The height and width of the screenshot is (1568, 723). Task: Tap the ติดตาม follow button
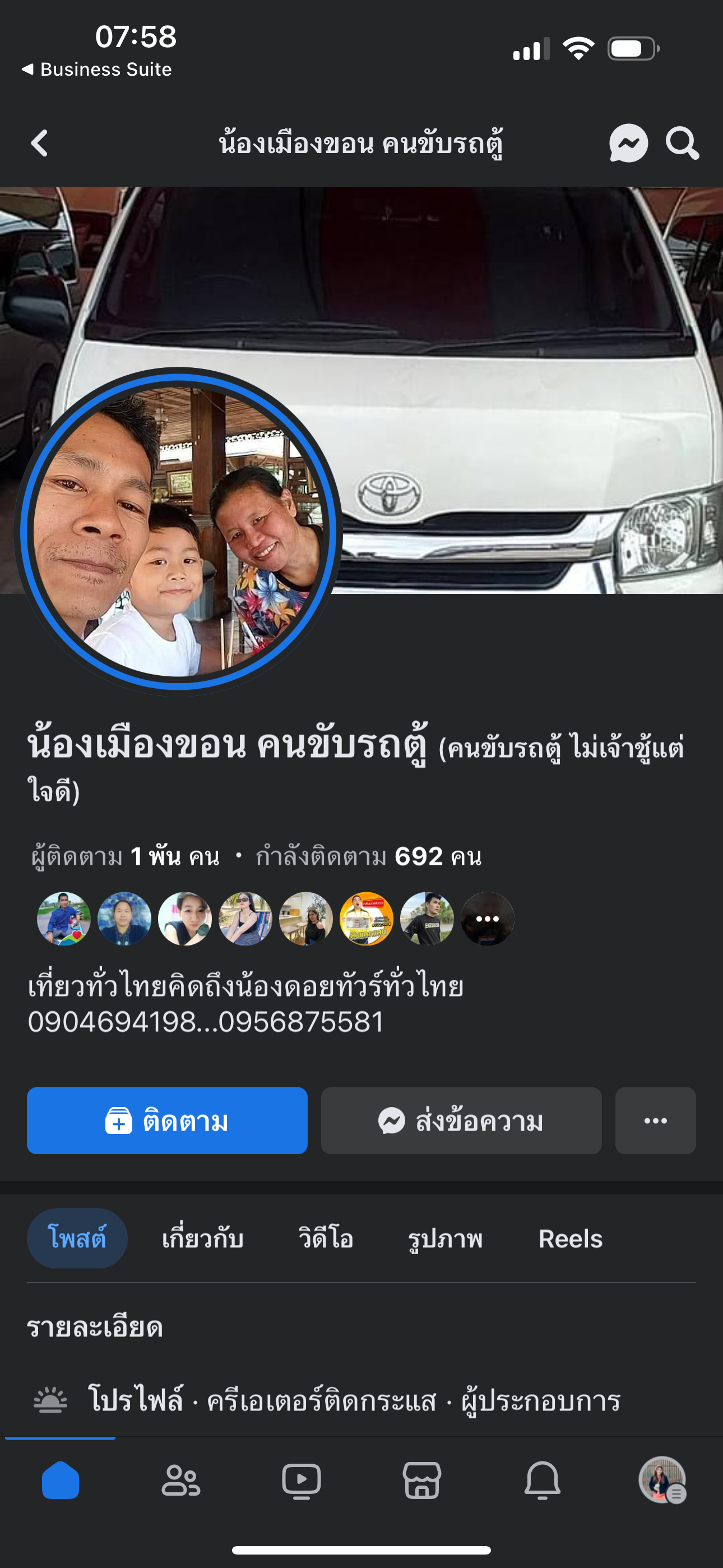(167, 1120)
